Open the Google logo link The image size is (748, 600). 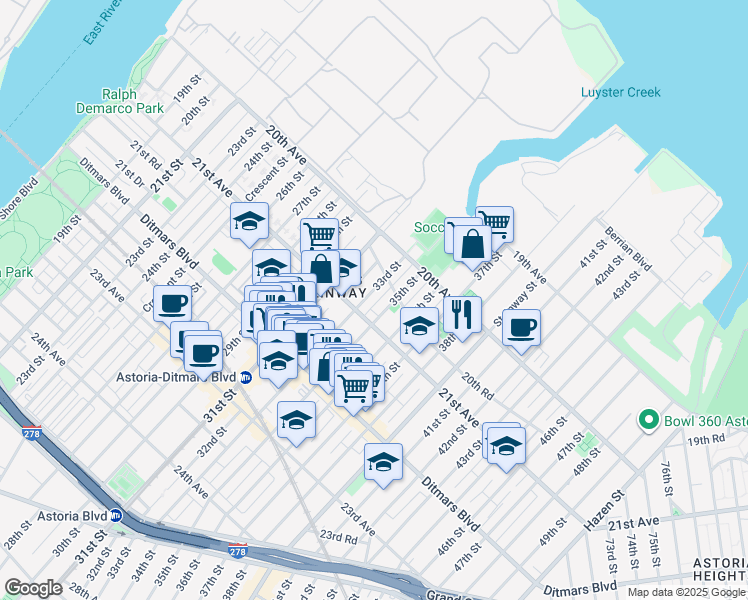pyautogui.click(x=33, y=588)
